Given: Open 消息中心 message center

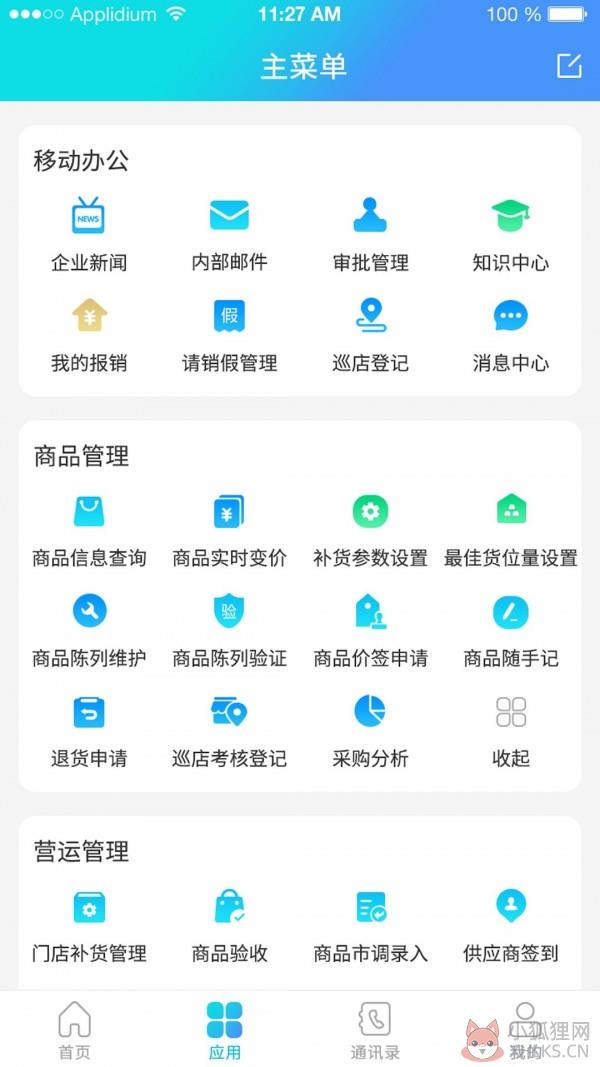Looking at the screenshot, I should 511,335.
